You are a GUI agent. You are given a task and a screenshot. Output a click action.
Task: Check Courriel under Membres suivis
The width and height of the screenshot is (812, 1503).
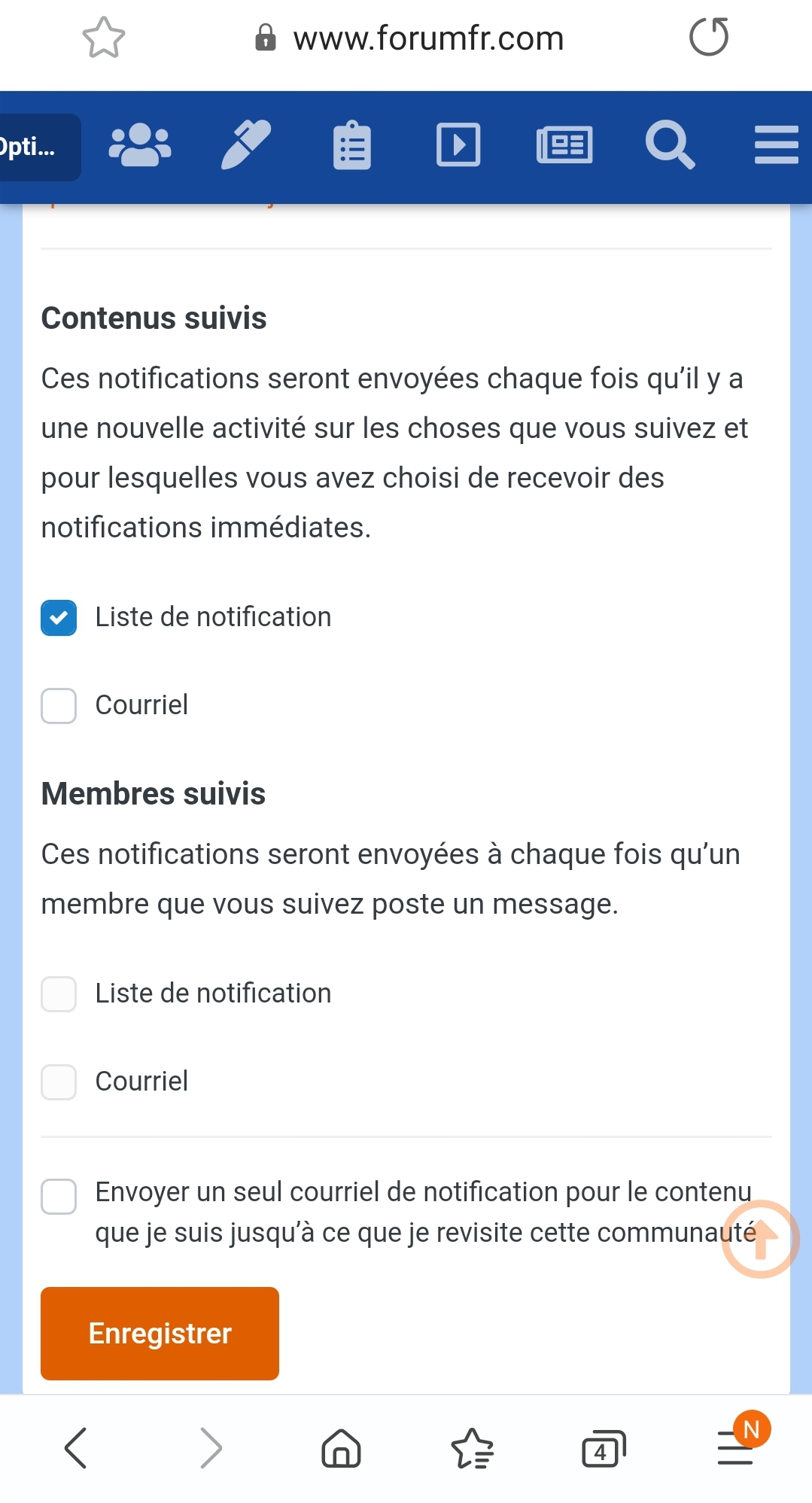coord(59,1082)
